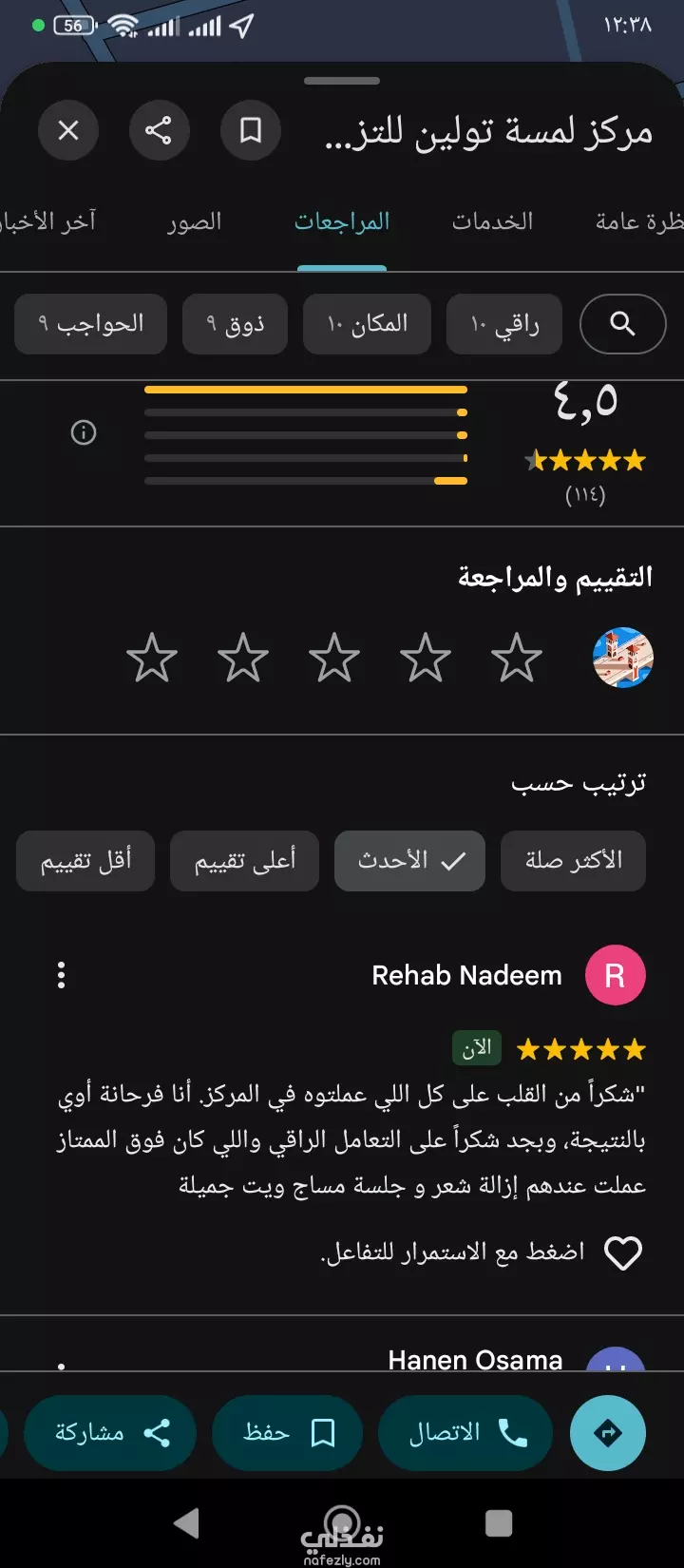
Task: Switch to the الخدمات tab
Action: coord(492,222)
